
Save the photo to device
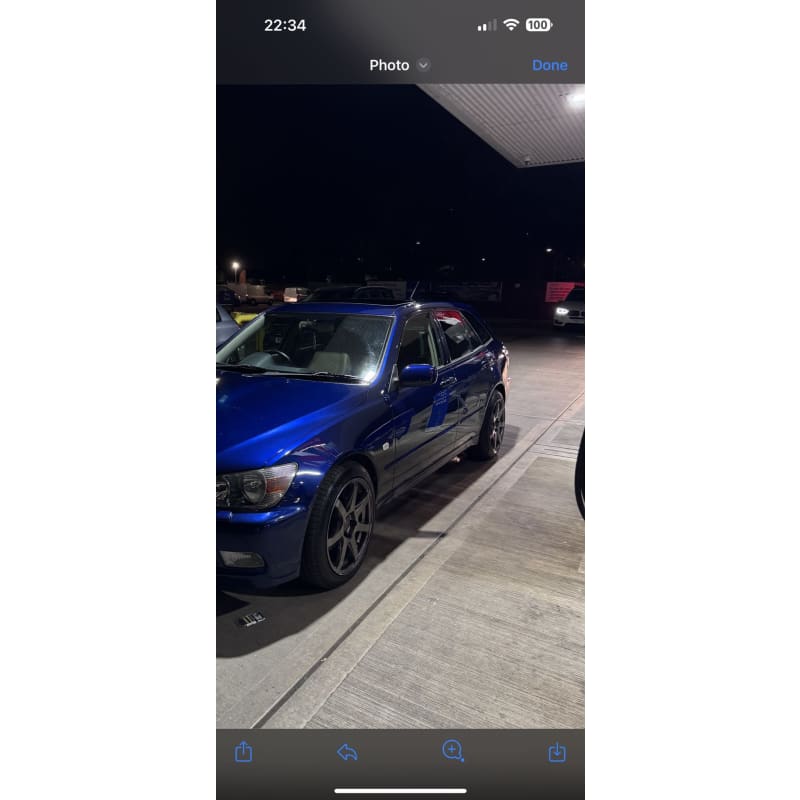click(557, 752)
